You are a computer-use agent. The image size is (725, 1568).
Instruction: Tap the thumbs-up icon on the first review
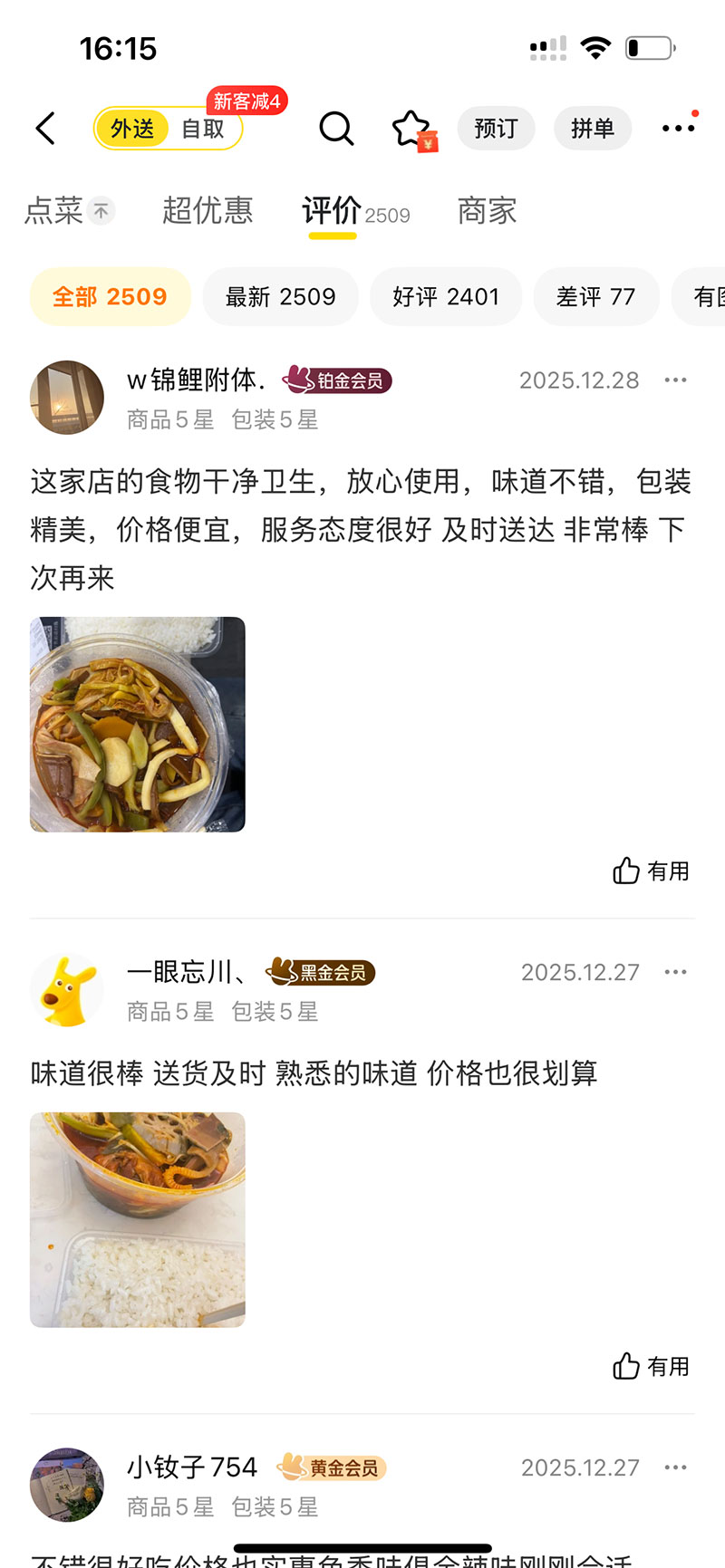point(625,871)
